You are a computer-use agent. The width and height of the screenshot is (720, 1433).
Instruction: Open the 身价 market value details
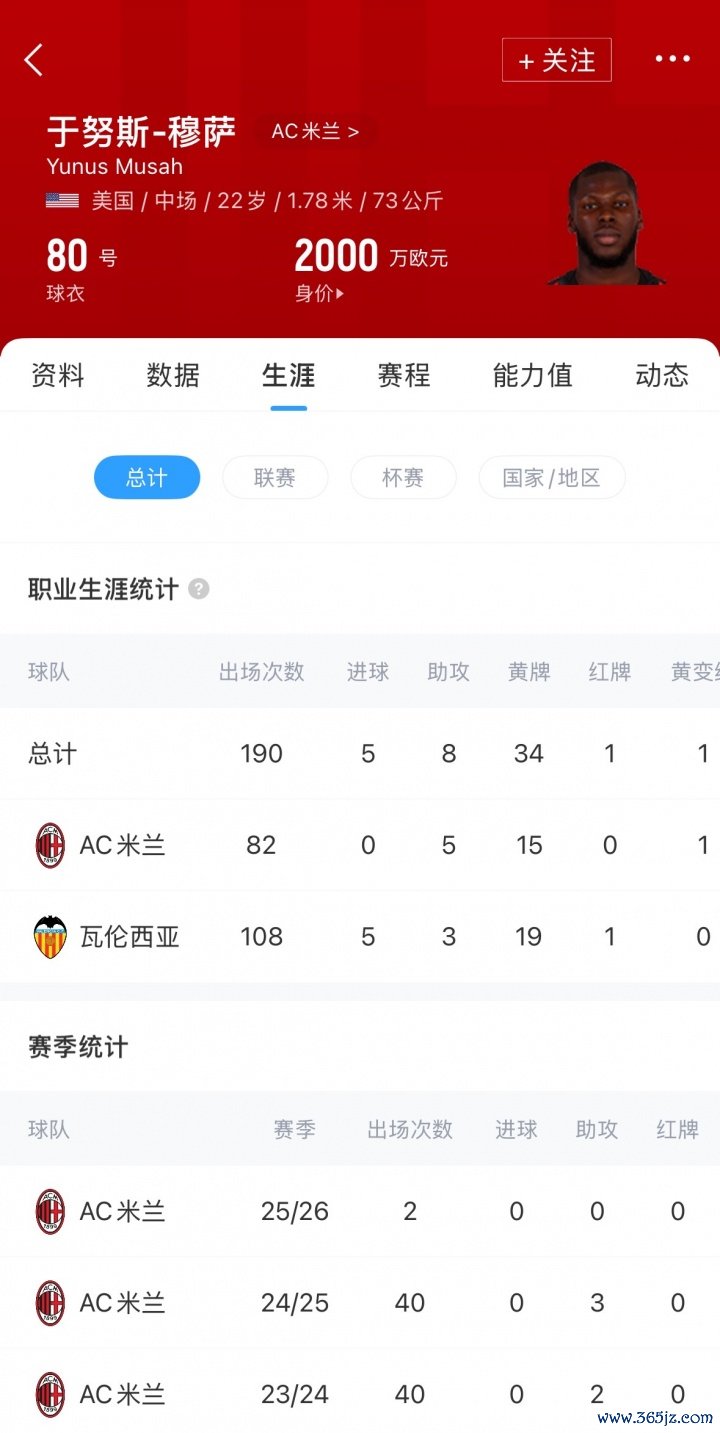click(x=320, y=294)
